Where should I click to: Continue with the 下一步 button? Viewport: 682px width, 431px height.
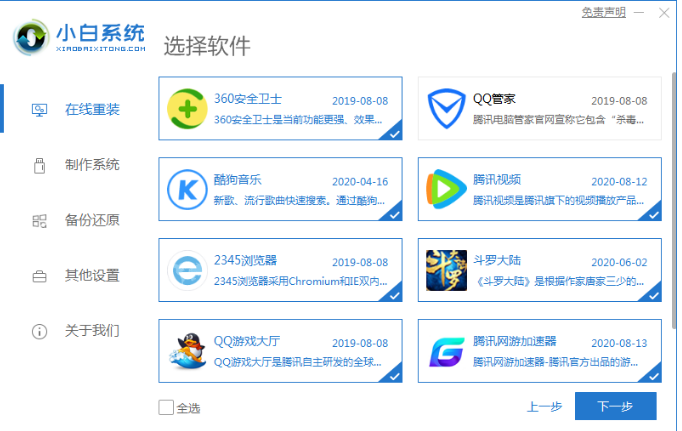(x=616, y=406)
